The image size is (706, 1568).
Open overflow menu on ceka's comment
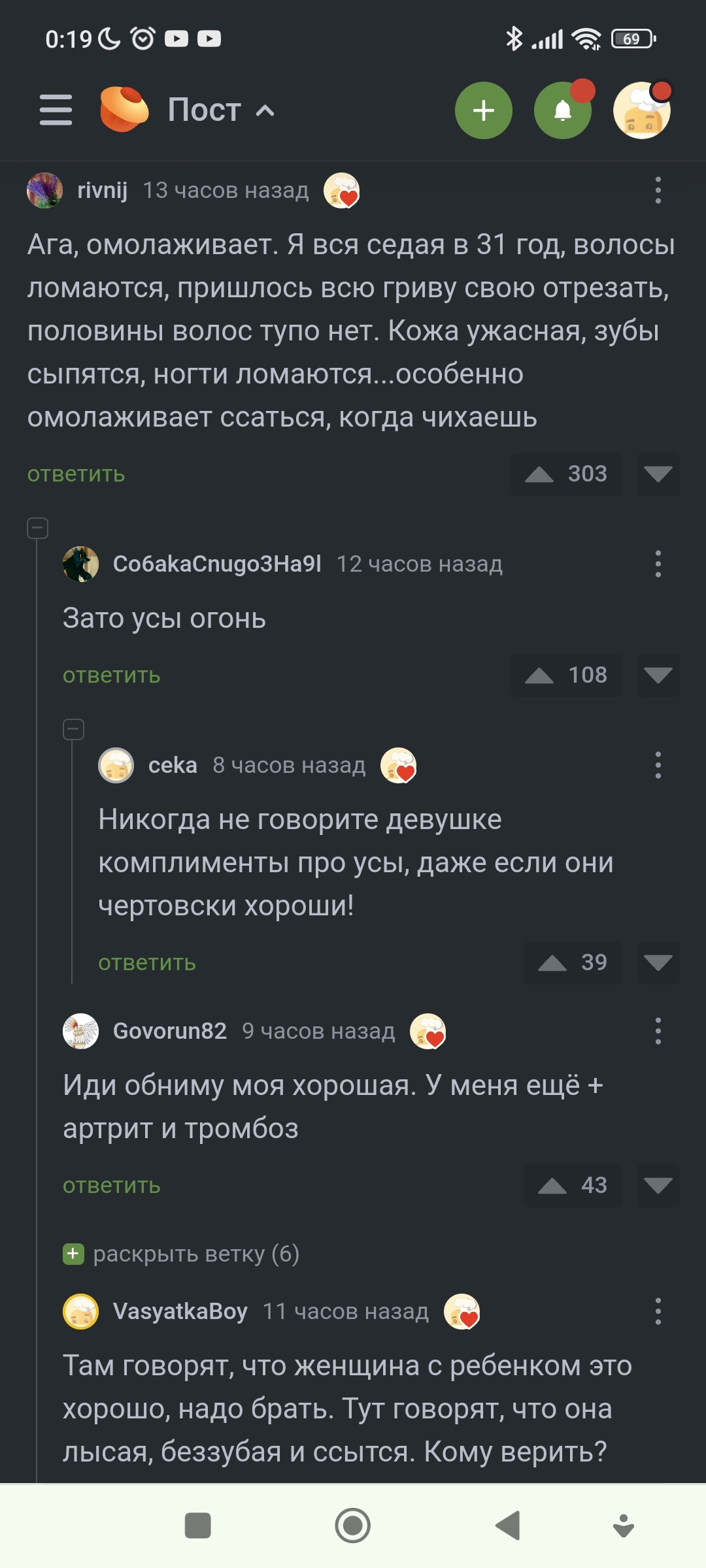[658, 765]
